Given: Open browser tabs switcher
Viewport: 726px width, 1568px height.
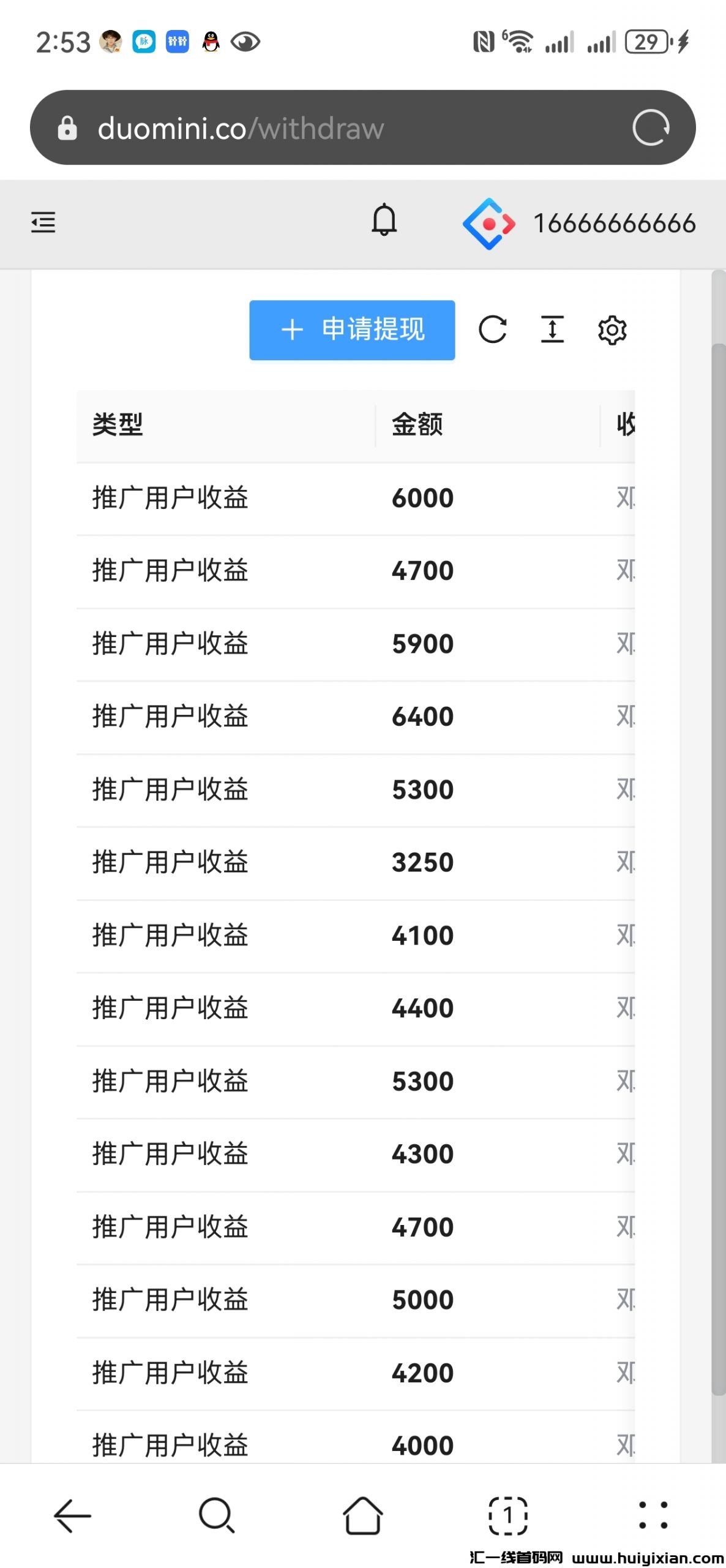Looking at the screenshot, I should pyautogui.click(x=507, y=1515).
